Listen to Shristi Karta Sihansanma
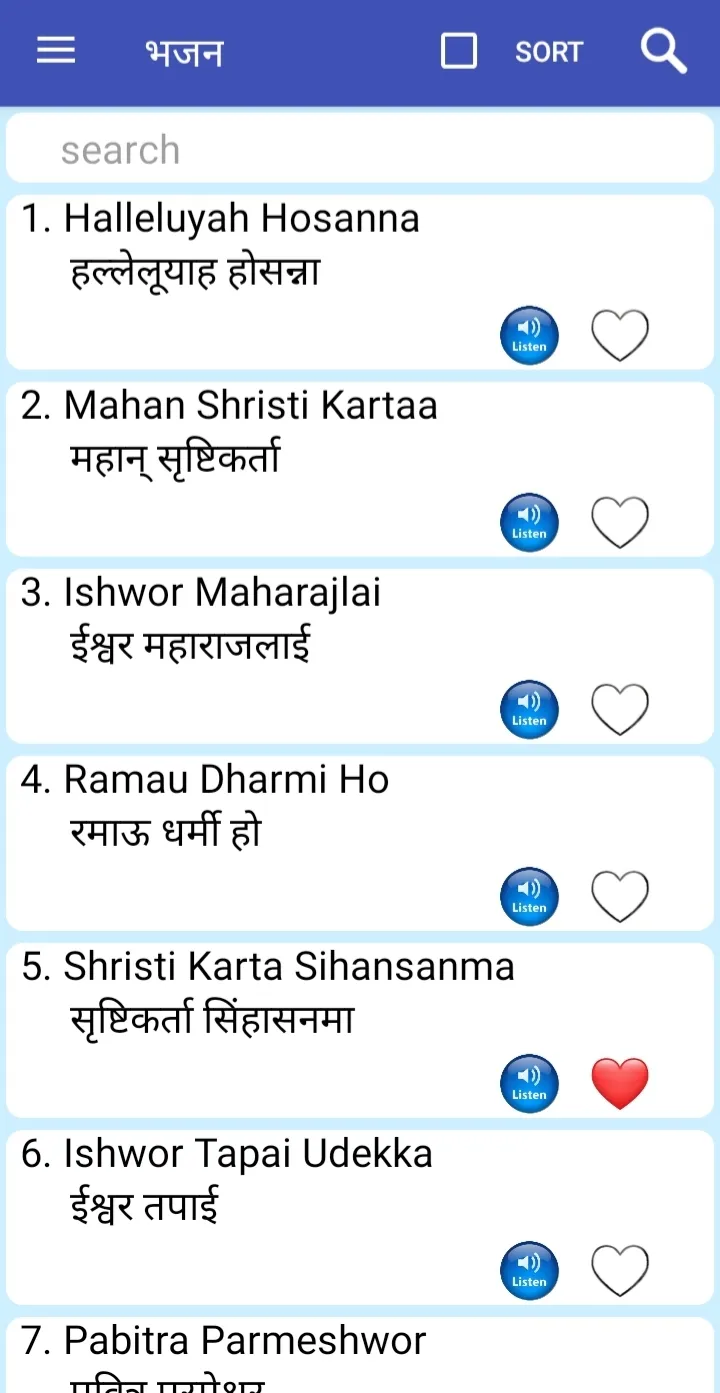The height and width of the screenshot is (1393, 720). tap(529, 1083)
